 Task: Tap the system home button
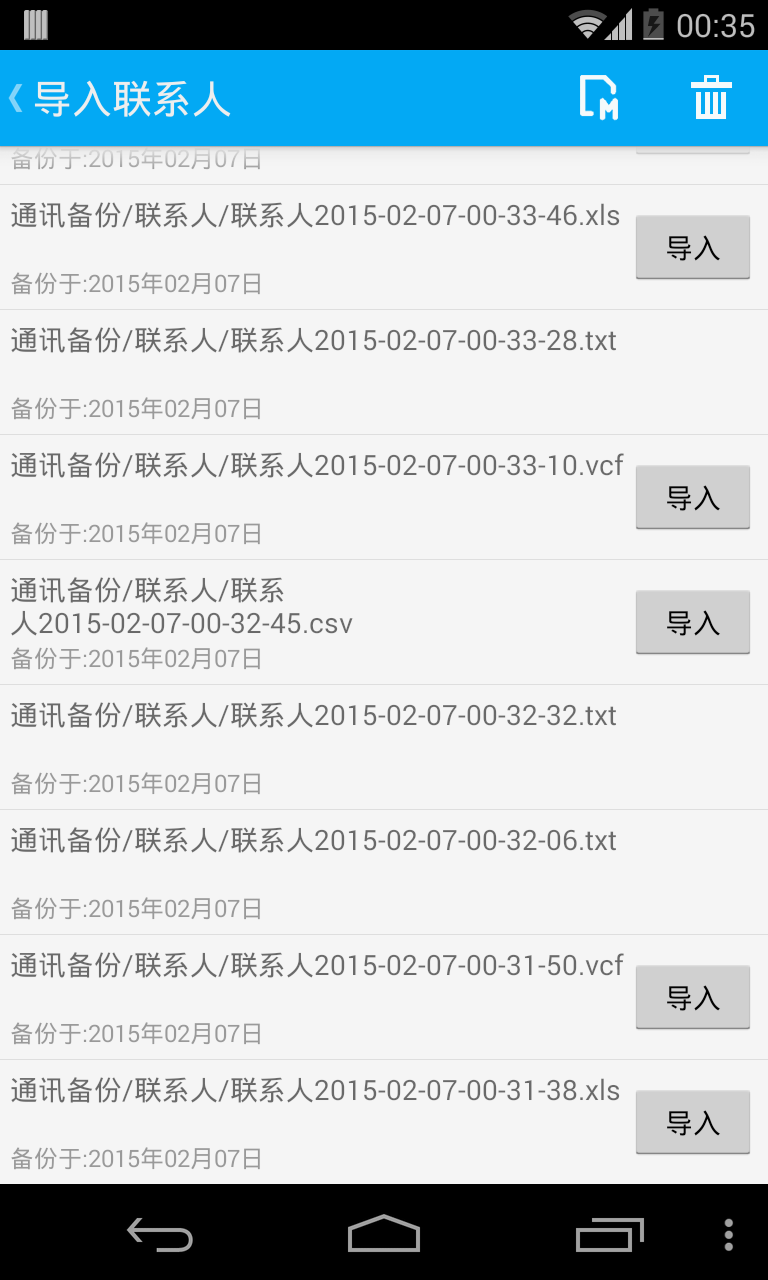pyautogui.click(x=384, y=1234)
